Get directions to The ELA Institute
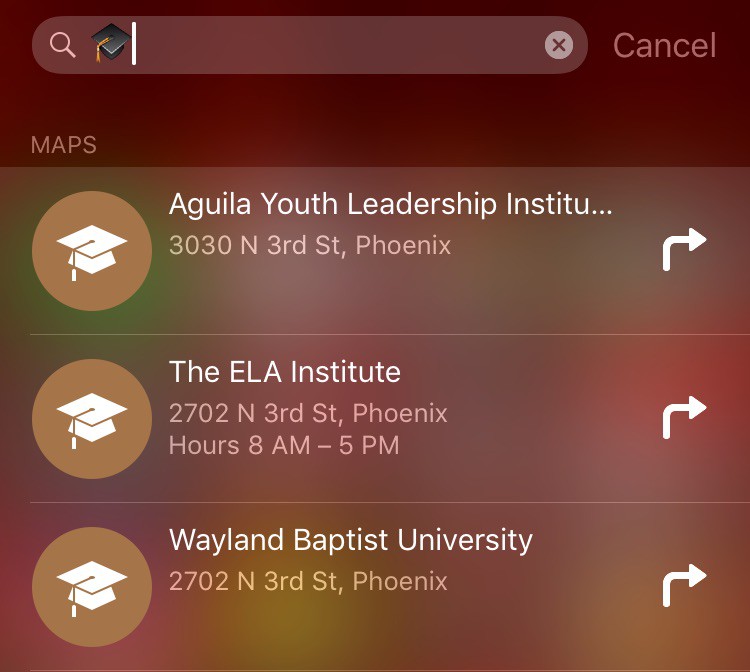Screen dimensions: 750x672 (x=685, y=418)
